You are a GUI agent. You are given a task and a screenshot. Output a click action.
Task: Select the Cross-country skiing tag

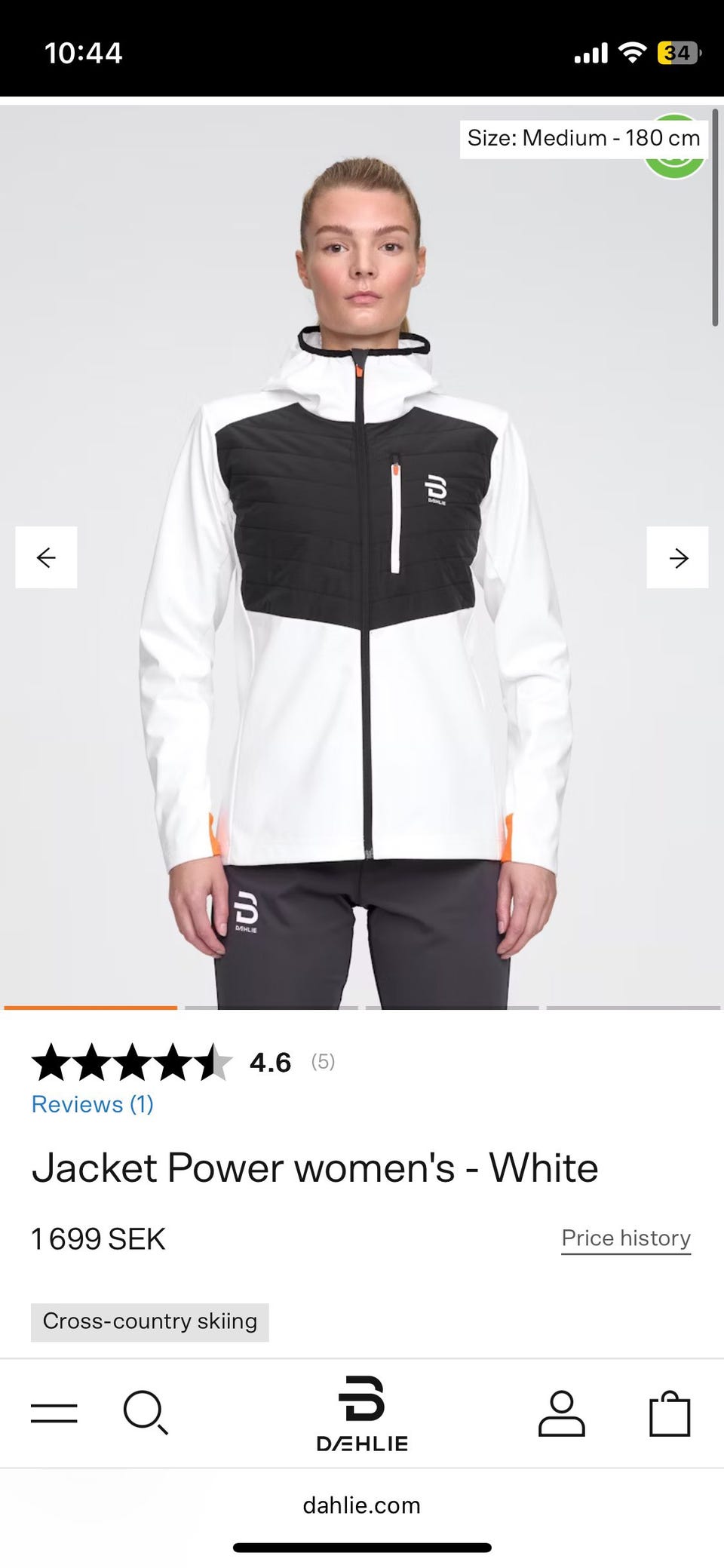pos(149,1321)
